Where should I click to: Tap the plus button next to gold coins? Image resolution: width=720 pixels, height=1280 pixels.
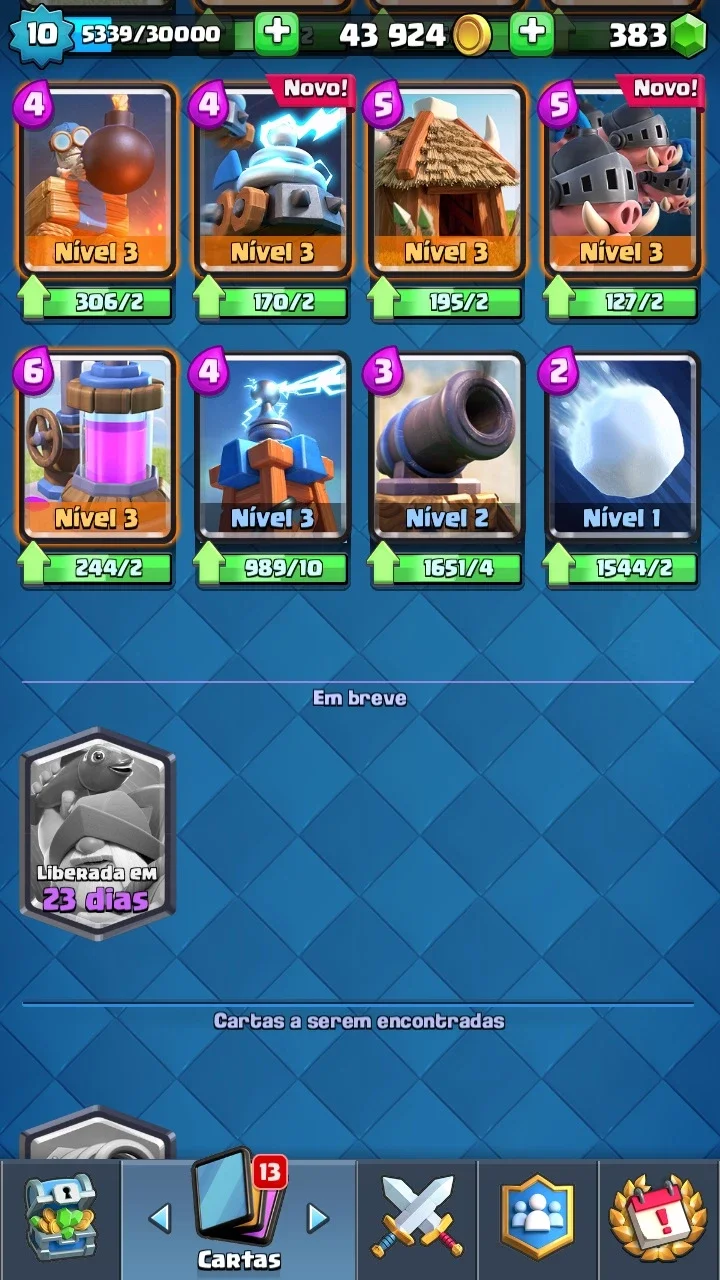[x=532, y=33]
